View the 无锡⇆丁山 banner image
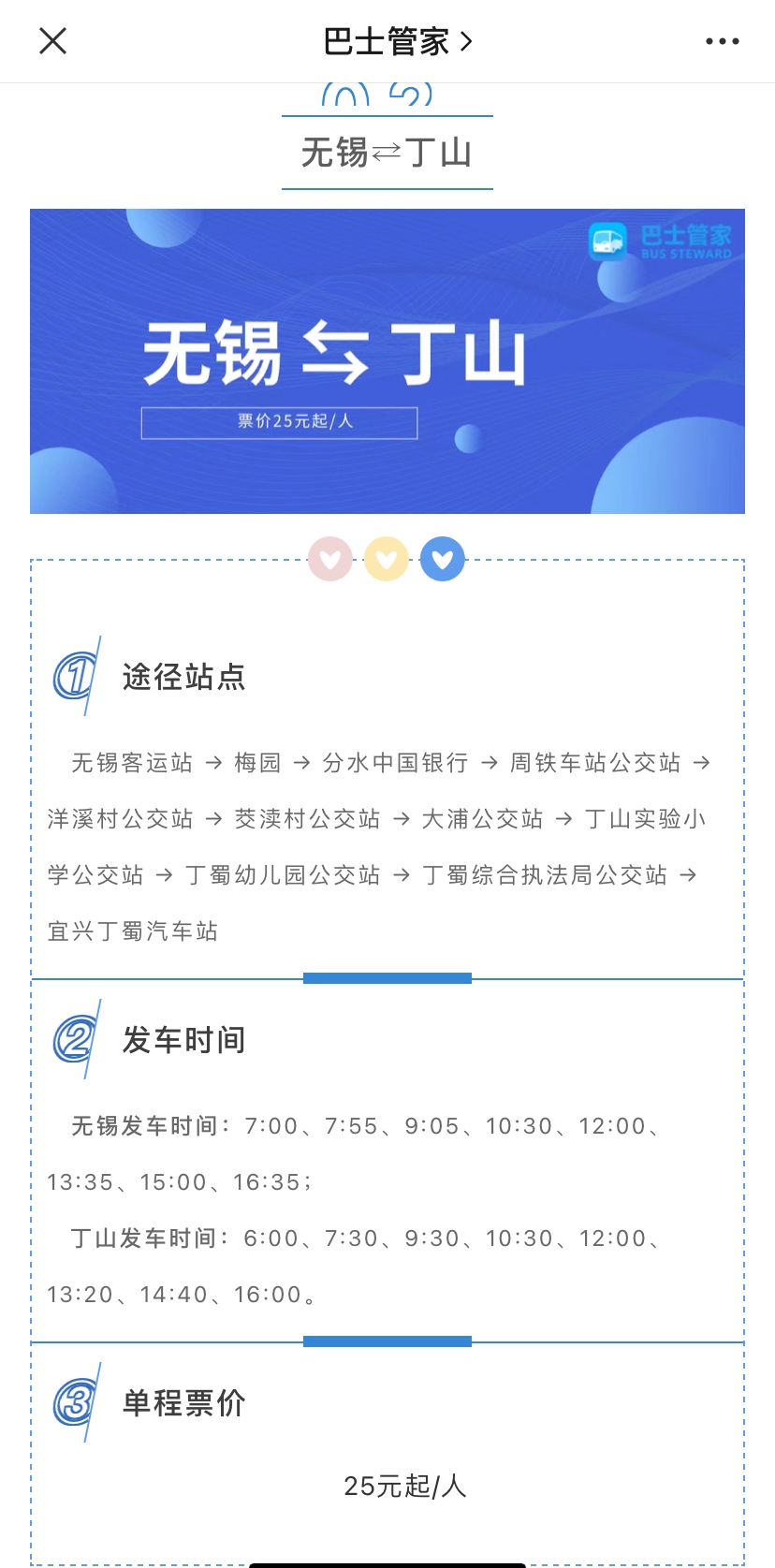The height and width of the screenshot is (1568, 775). pyautogui.click(x=387, y=361)
